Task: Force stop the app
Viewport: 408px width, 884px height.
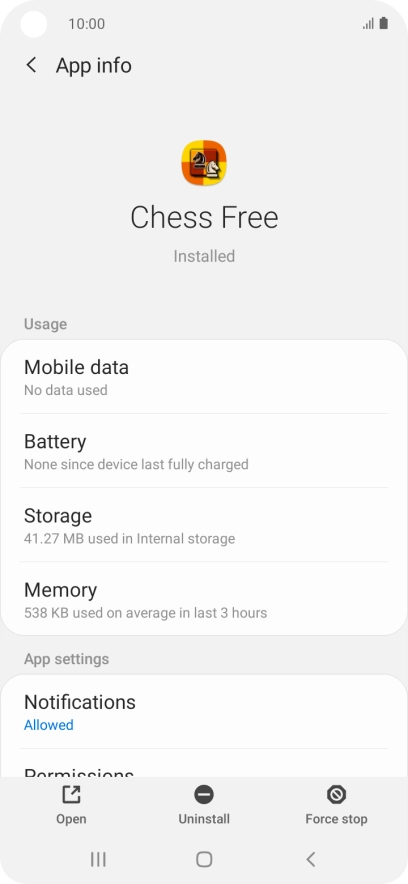Action: 336,805
